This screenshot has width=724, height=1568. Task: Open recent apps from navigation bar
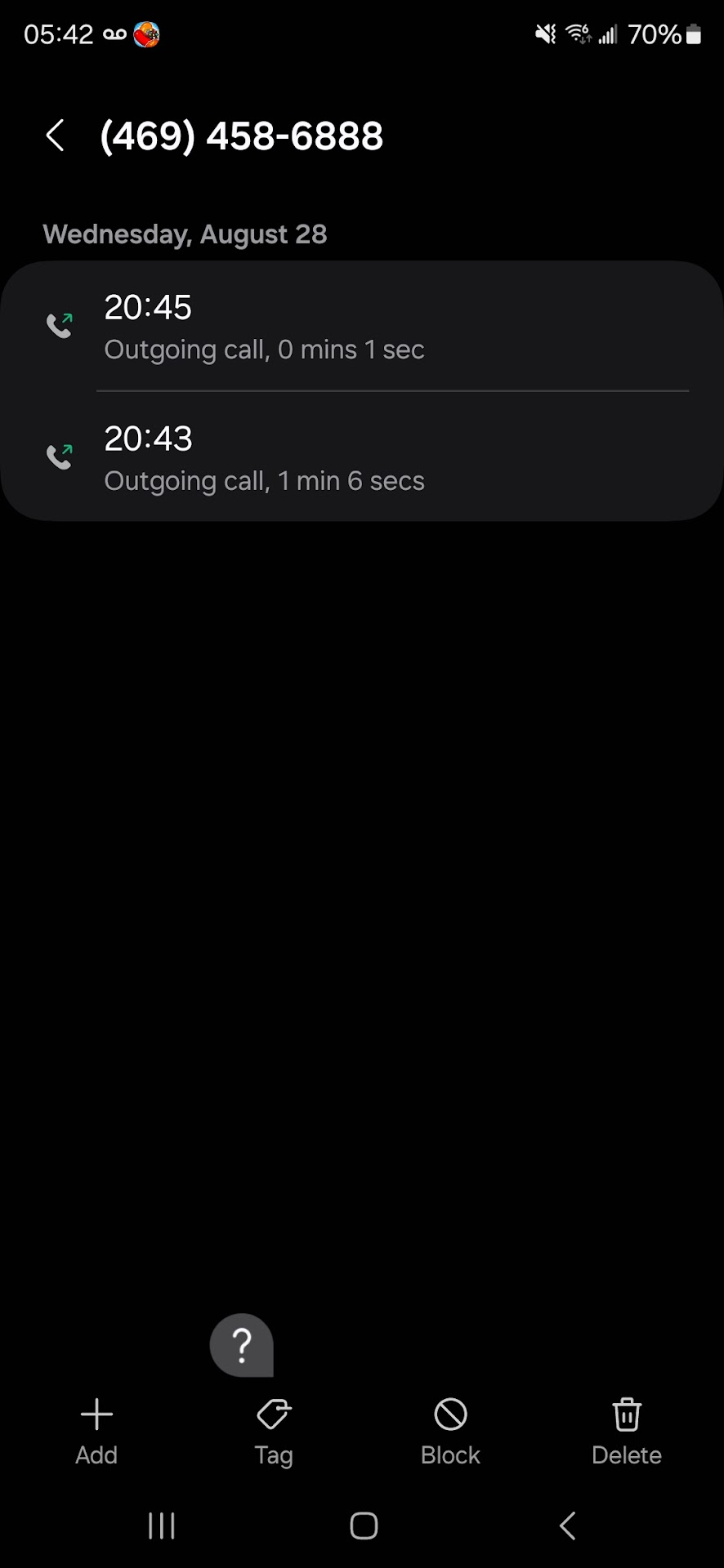(161, 1525)
